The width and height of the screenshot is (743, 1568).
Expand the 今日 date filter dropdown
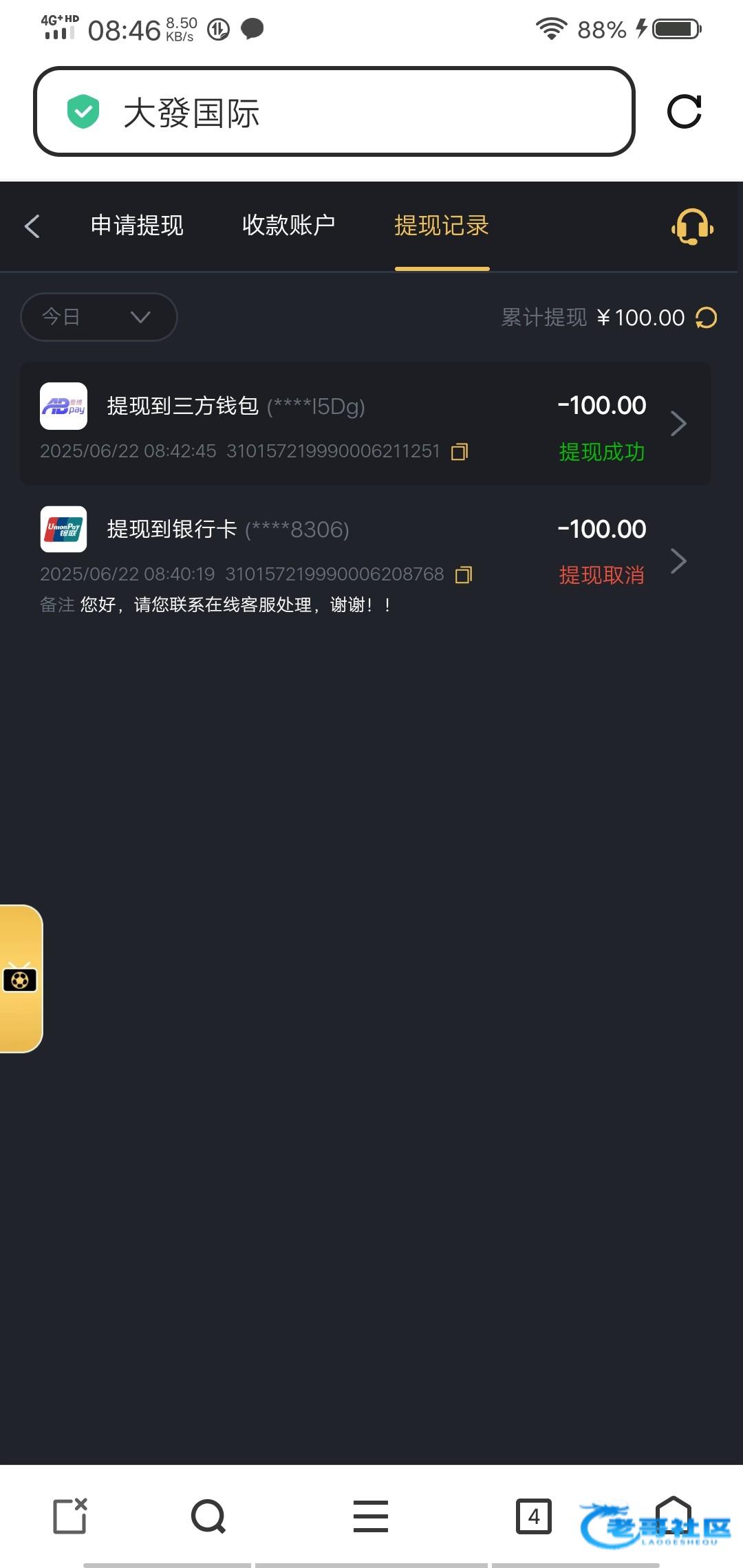pyautogui.click(x=99, y=317)
